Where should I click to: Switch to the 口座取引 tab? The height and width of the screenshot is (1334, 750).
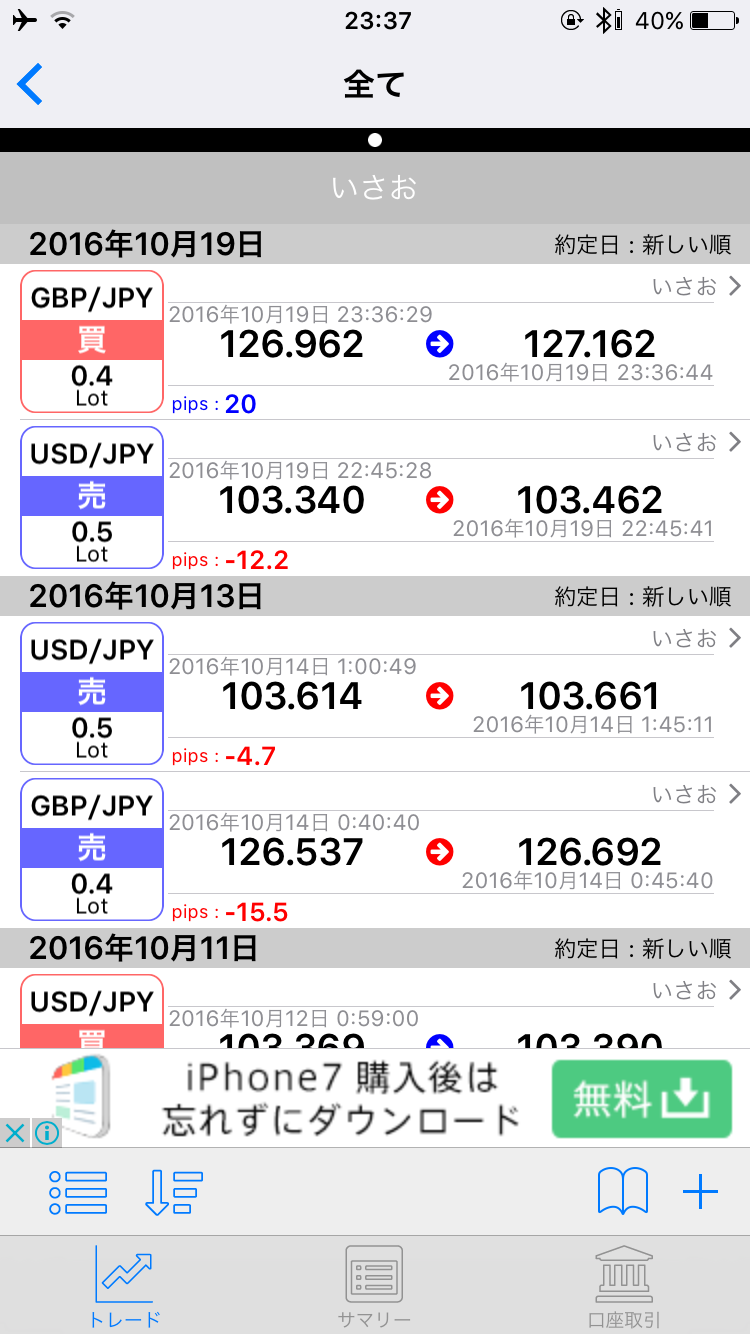624,1286
